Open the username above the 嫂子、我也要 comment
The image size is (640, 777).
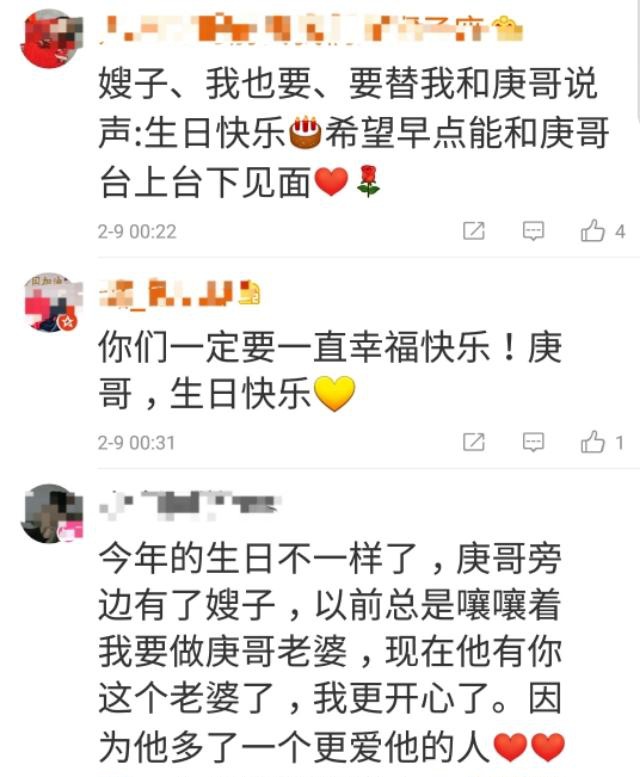(311, 29)
